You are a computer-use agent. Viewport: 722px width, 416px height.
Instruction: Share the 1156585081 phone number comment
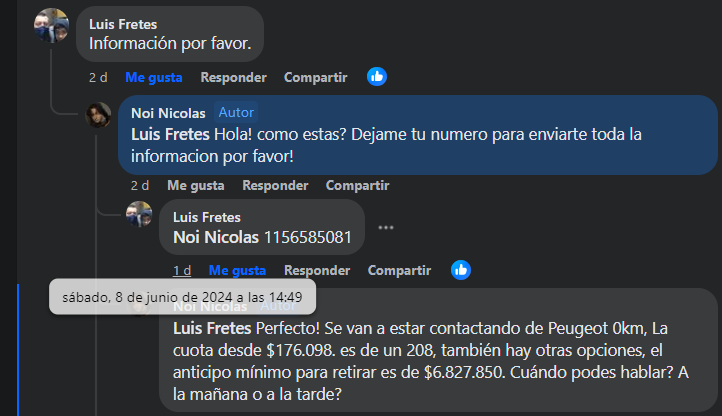pos(399,270)
